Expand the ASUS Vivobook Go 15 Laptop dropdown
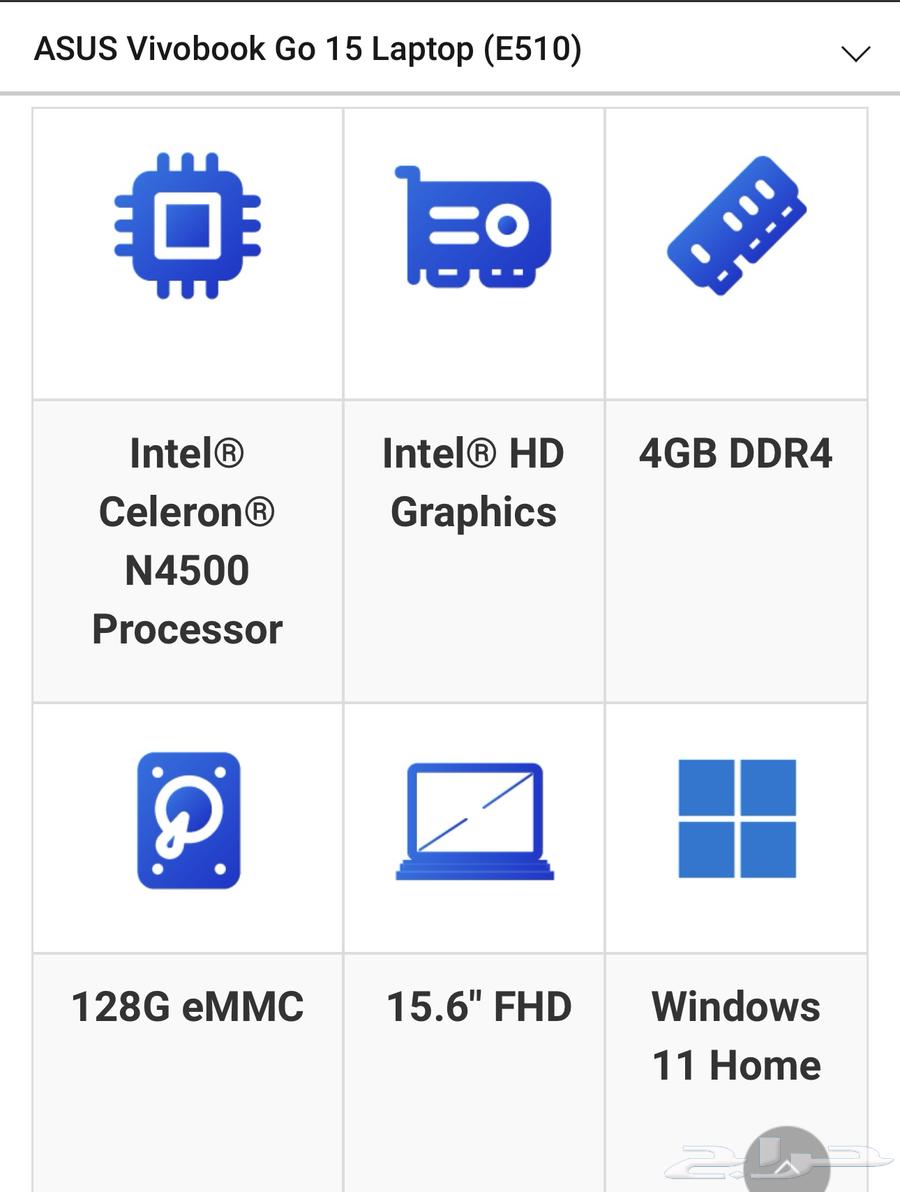900x1192 pixels. (x=855, y=52)
